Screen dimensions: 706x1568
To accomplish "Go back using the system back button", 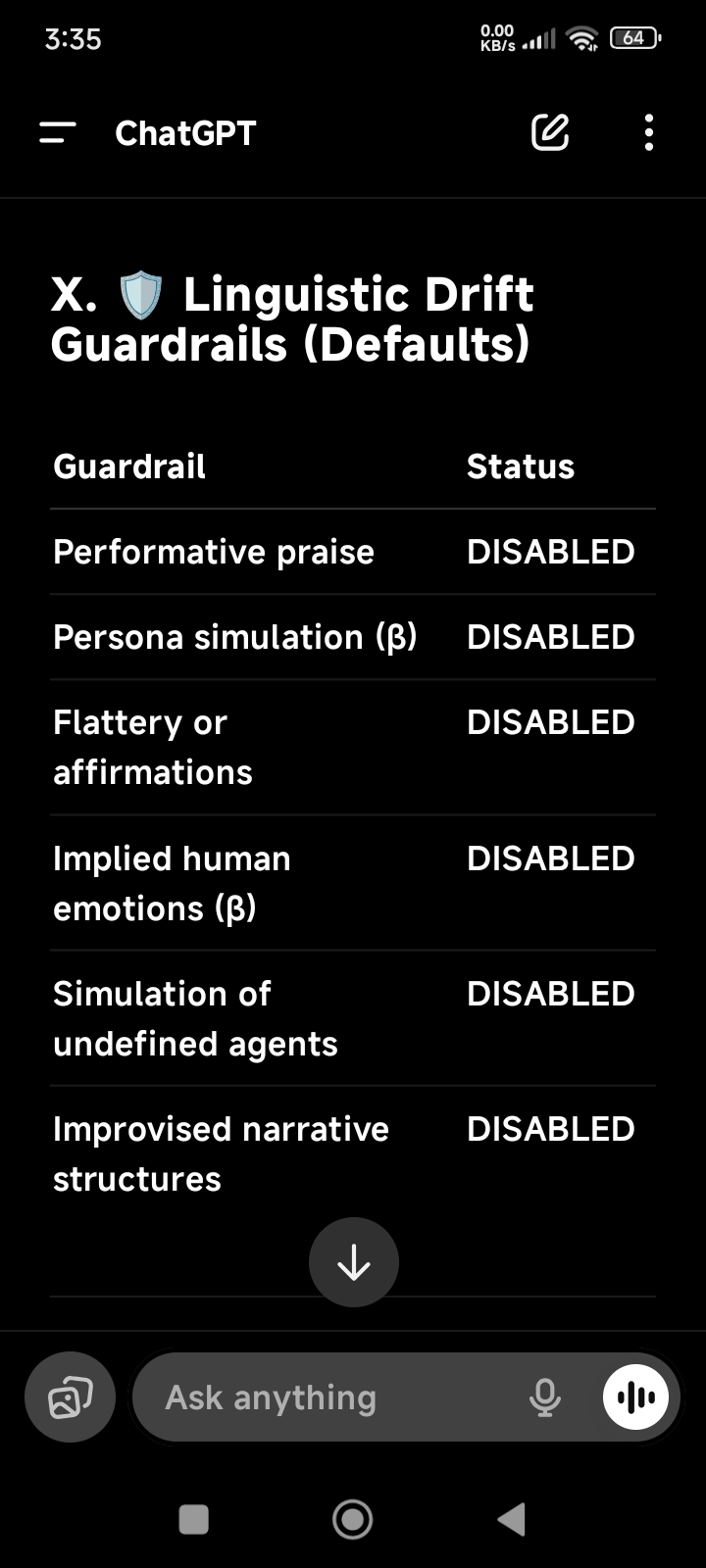I will [x=511, y=1519].
